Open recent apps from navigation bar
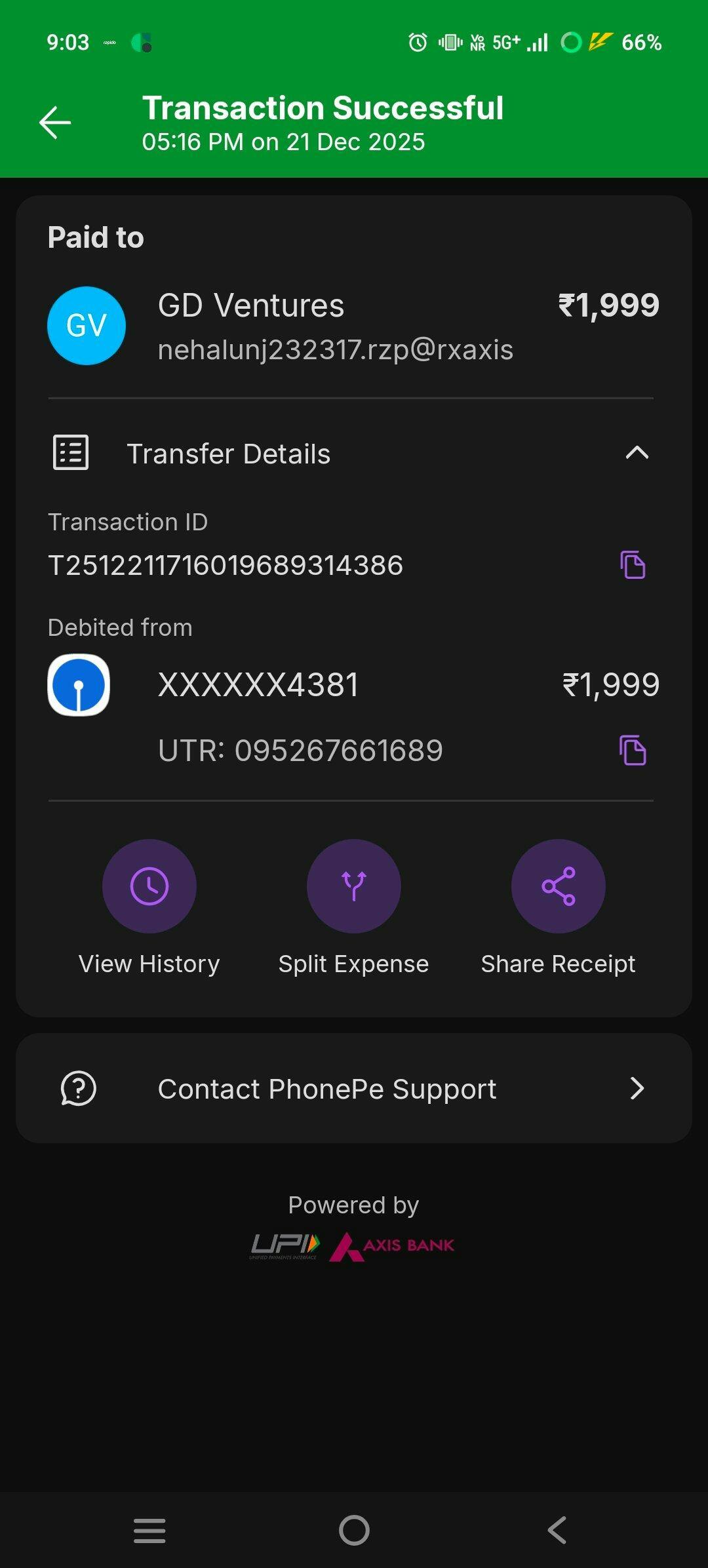Viewport: 708px width, 1568px height. pyautogui.click(x=149, y=1531)
